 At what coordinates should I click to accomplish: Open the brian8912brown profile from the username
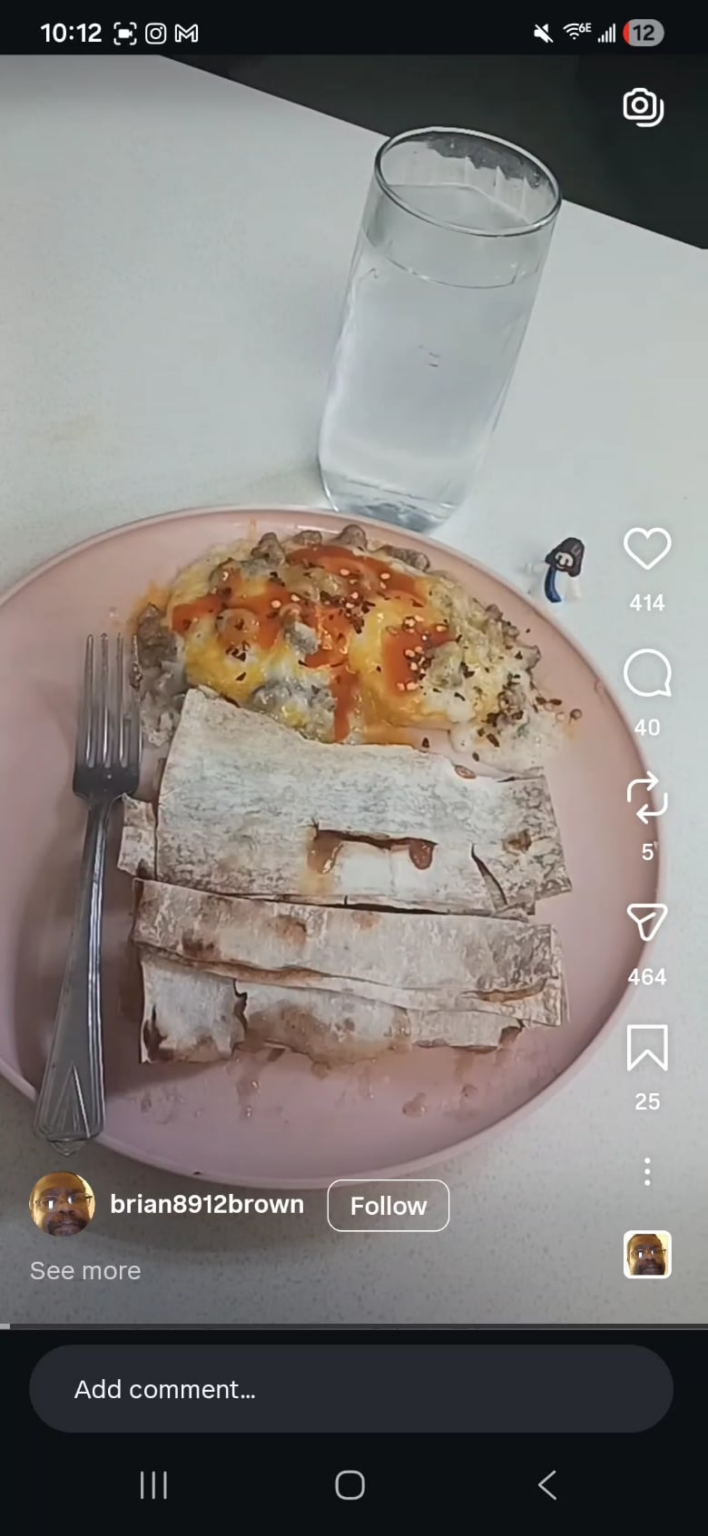[x=207, y=1204]
